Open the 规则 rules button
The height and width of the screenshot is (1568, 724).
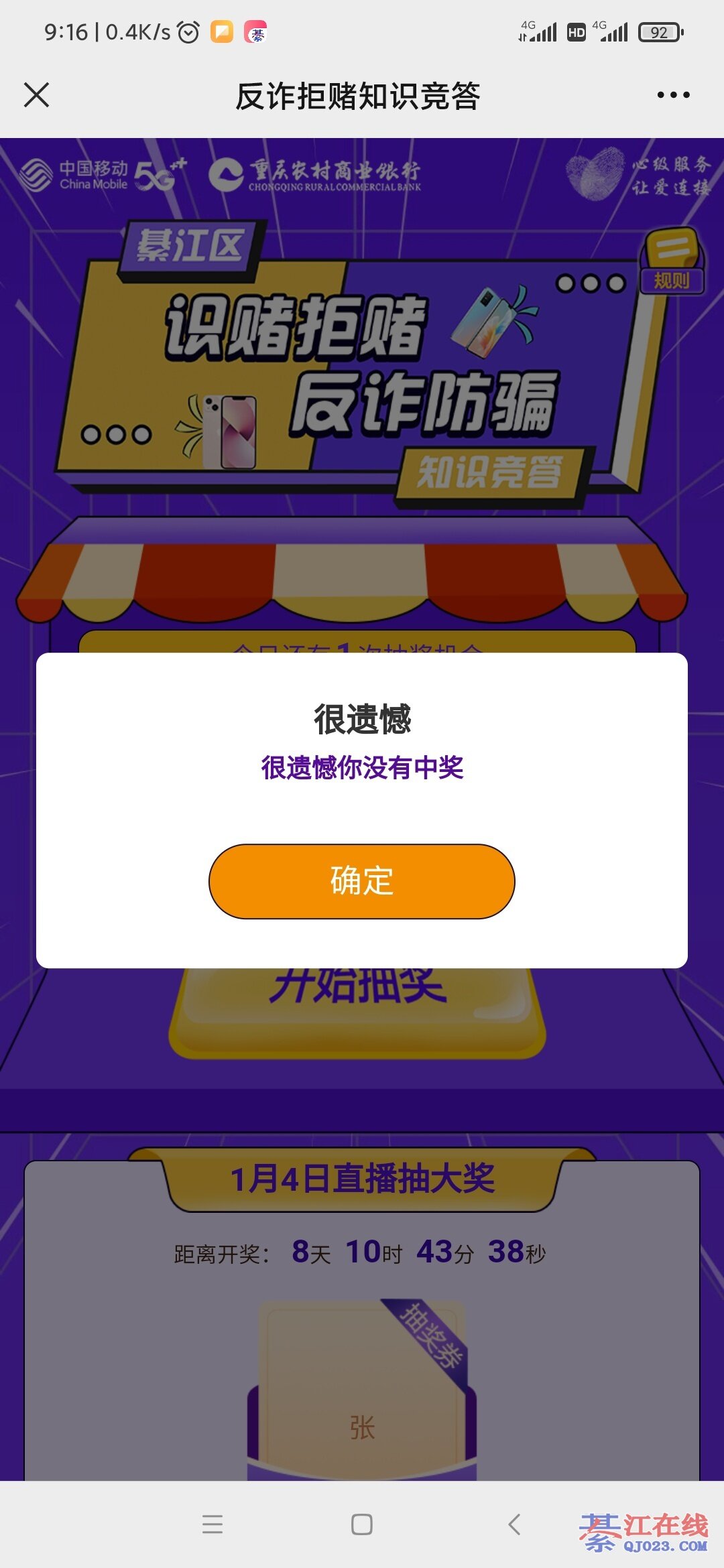point(671,279)
